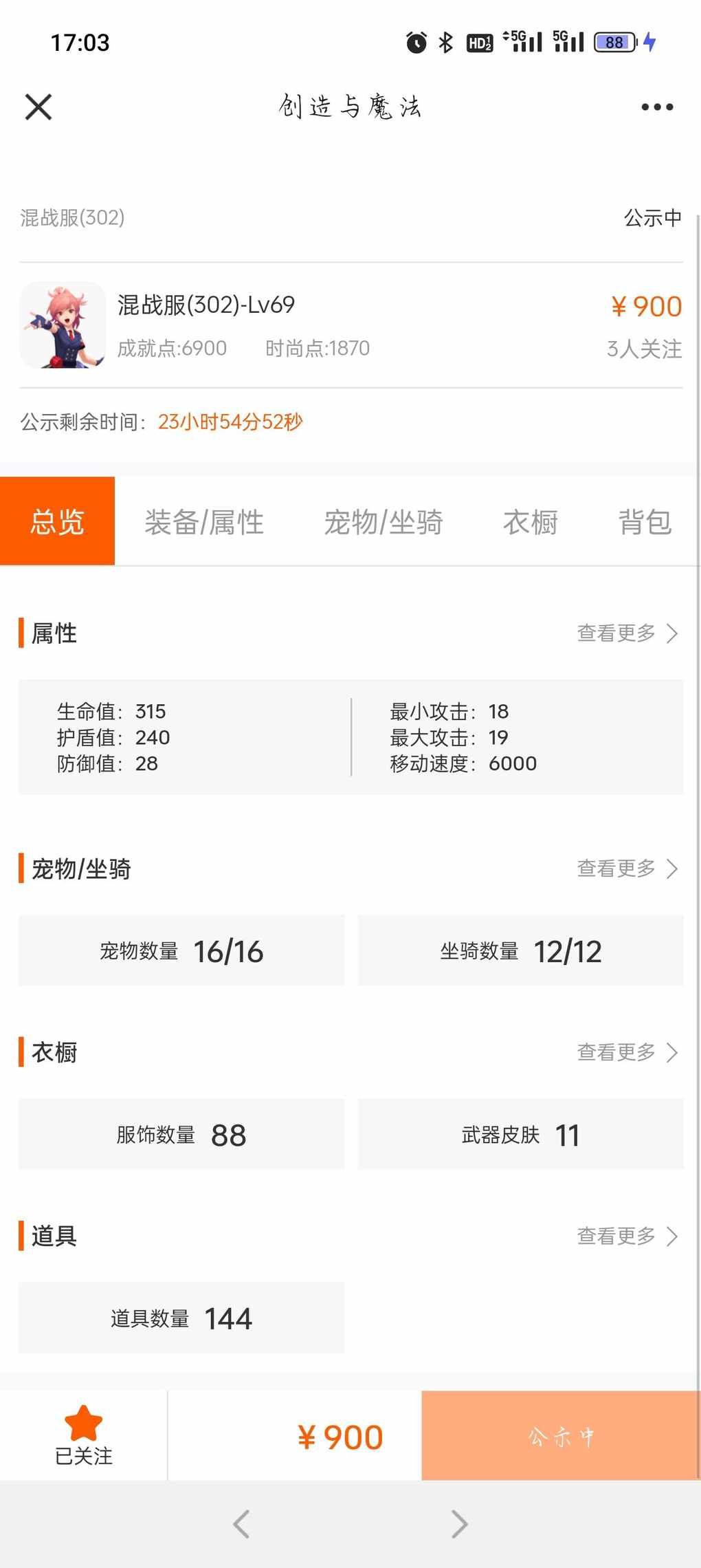The height and width of the screenshot is (1568, 701).
Task: Tap 查看更多 beside 宠物/坐骑 heading
Action: 627,869
